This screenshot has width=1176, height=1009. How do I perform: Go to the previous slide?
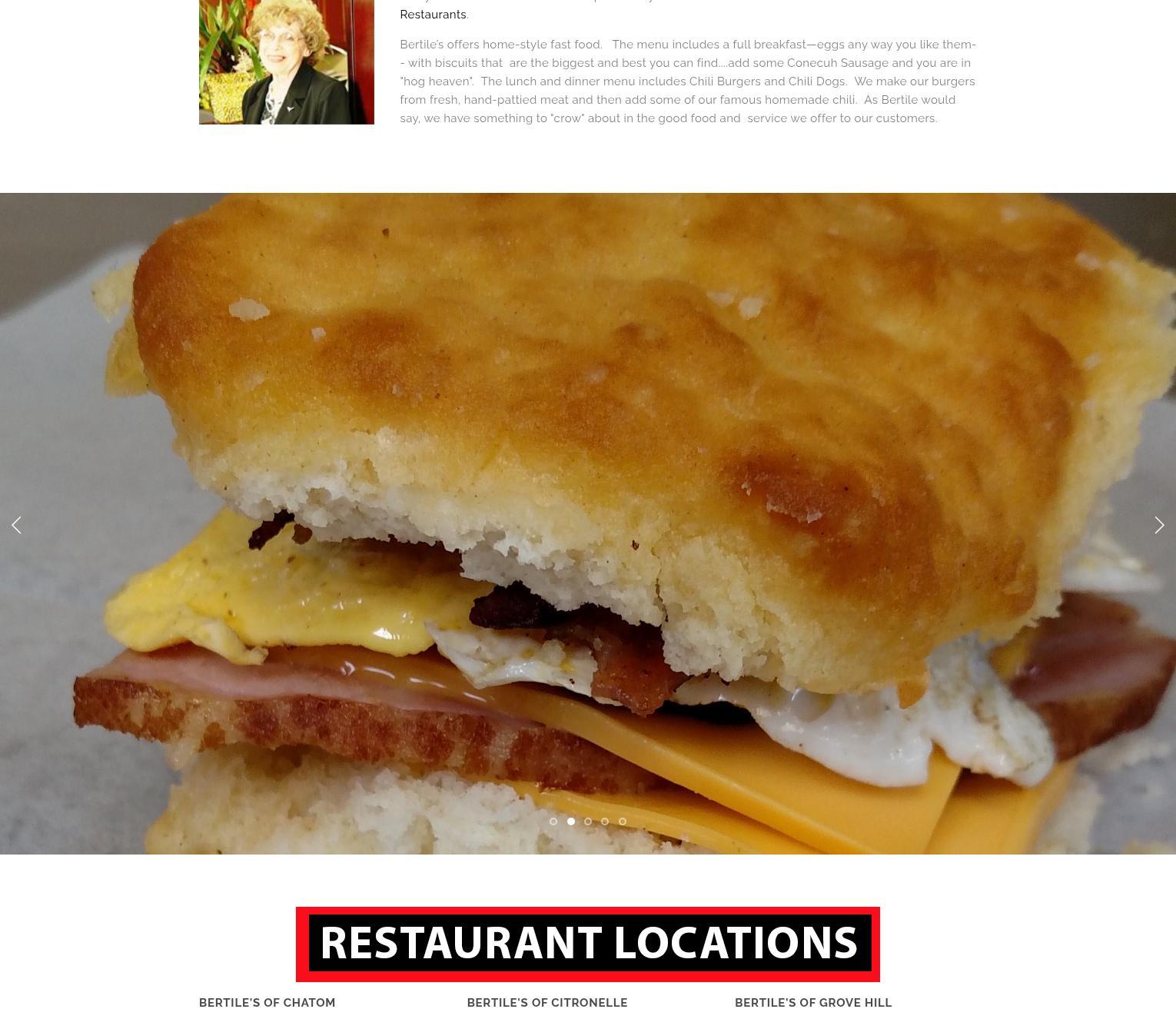[16, 525]
